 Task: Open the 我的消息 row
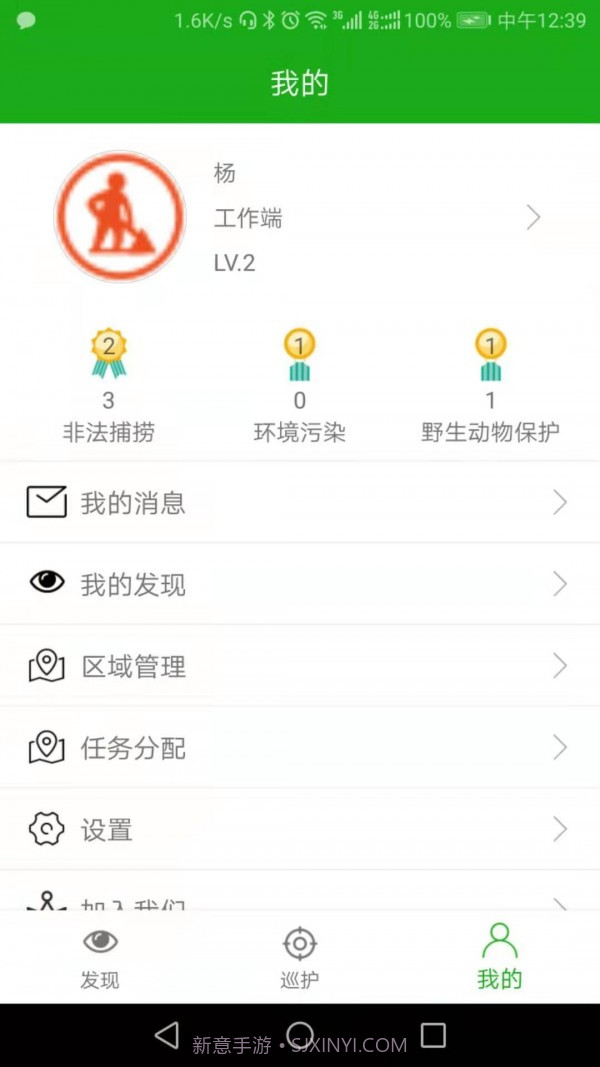(x=300, y=502)
